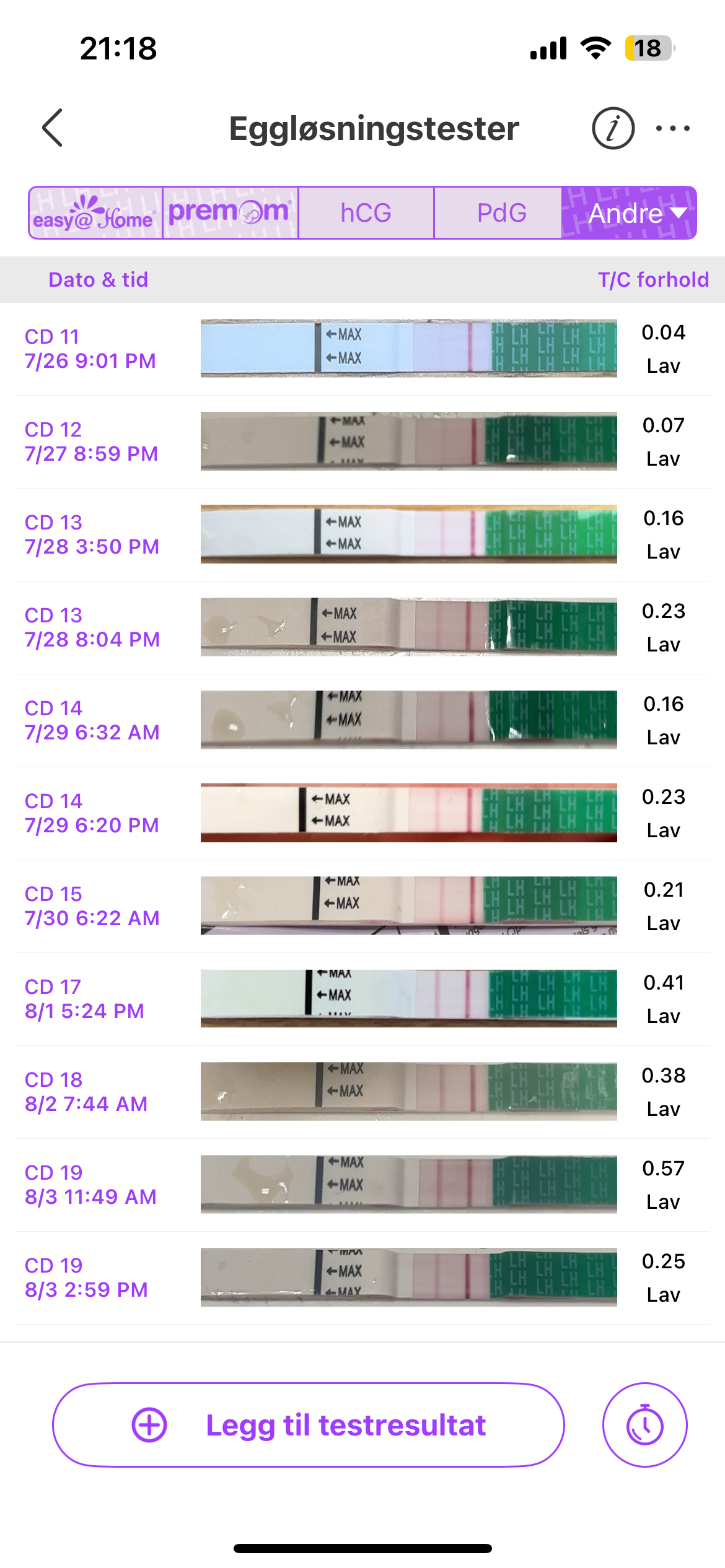Viewport: 725px width, 1568px height.
Task: View the 7/28 3:50 PM test result
Action: [x=362, y=534]
